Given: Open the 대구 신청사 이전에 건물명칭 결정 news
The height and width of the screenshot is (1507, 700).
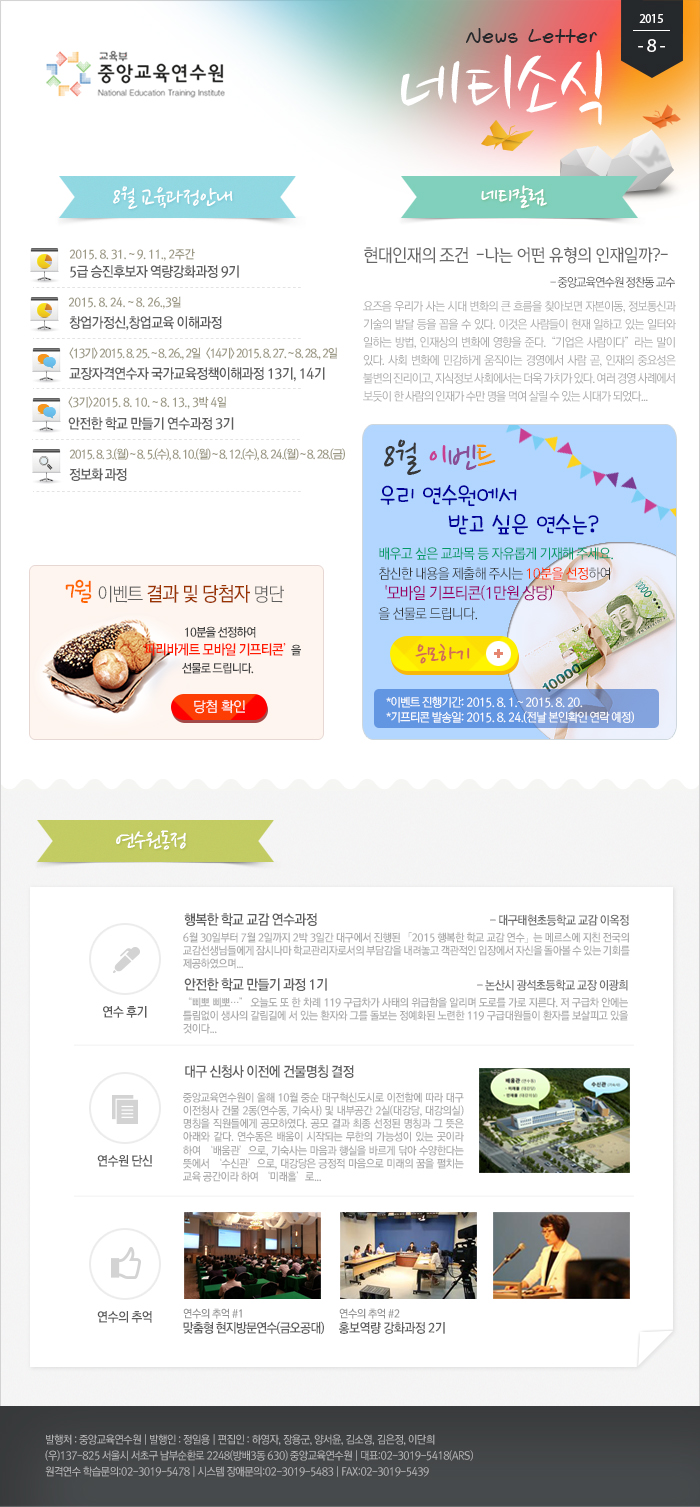Looking at the screenshot, I should [270, 1071].
